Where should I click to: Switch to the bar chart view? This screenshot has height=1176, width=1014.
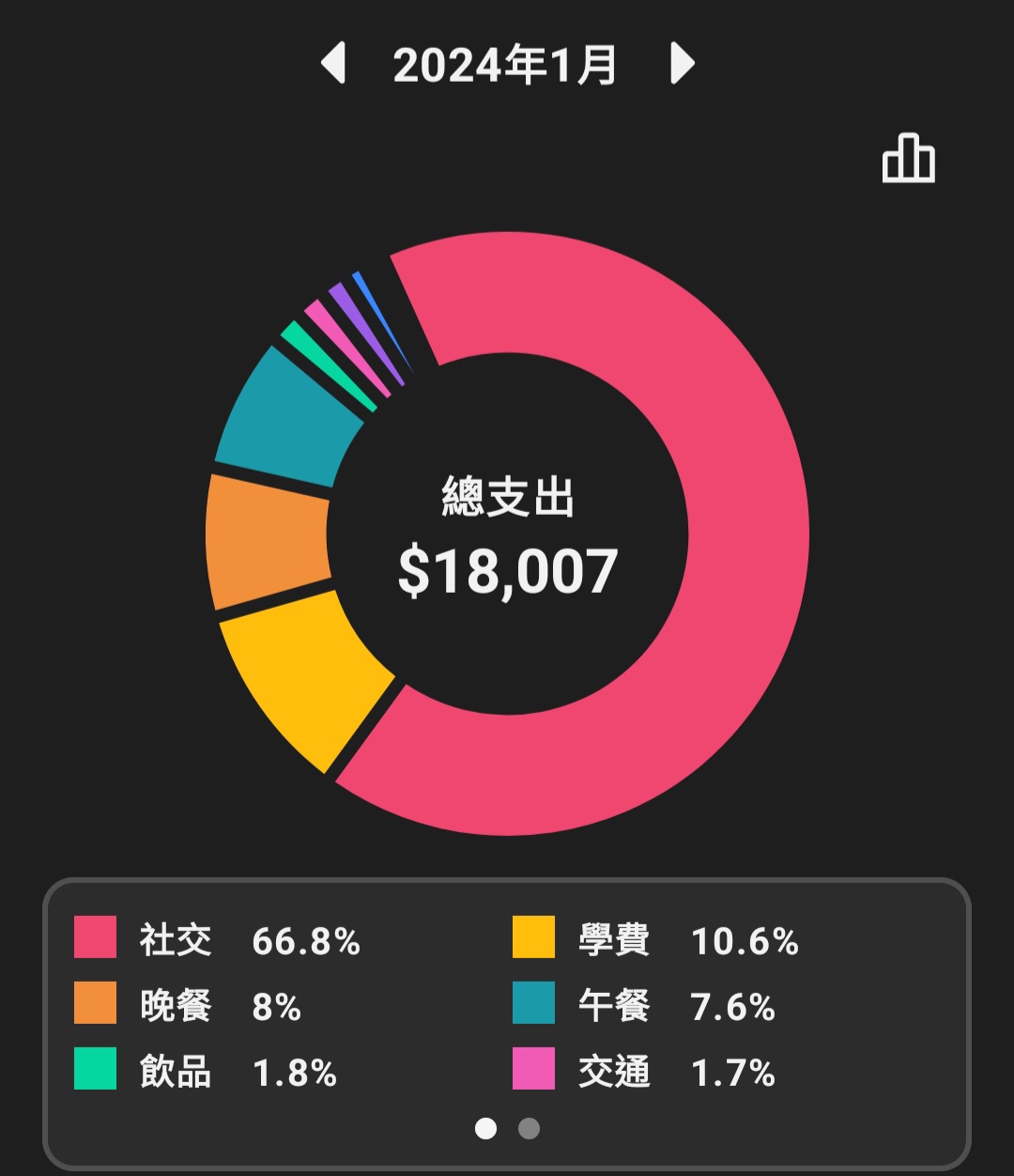(x=908, y=158)
